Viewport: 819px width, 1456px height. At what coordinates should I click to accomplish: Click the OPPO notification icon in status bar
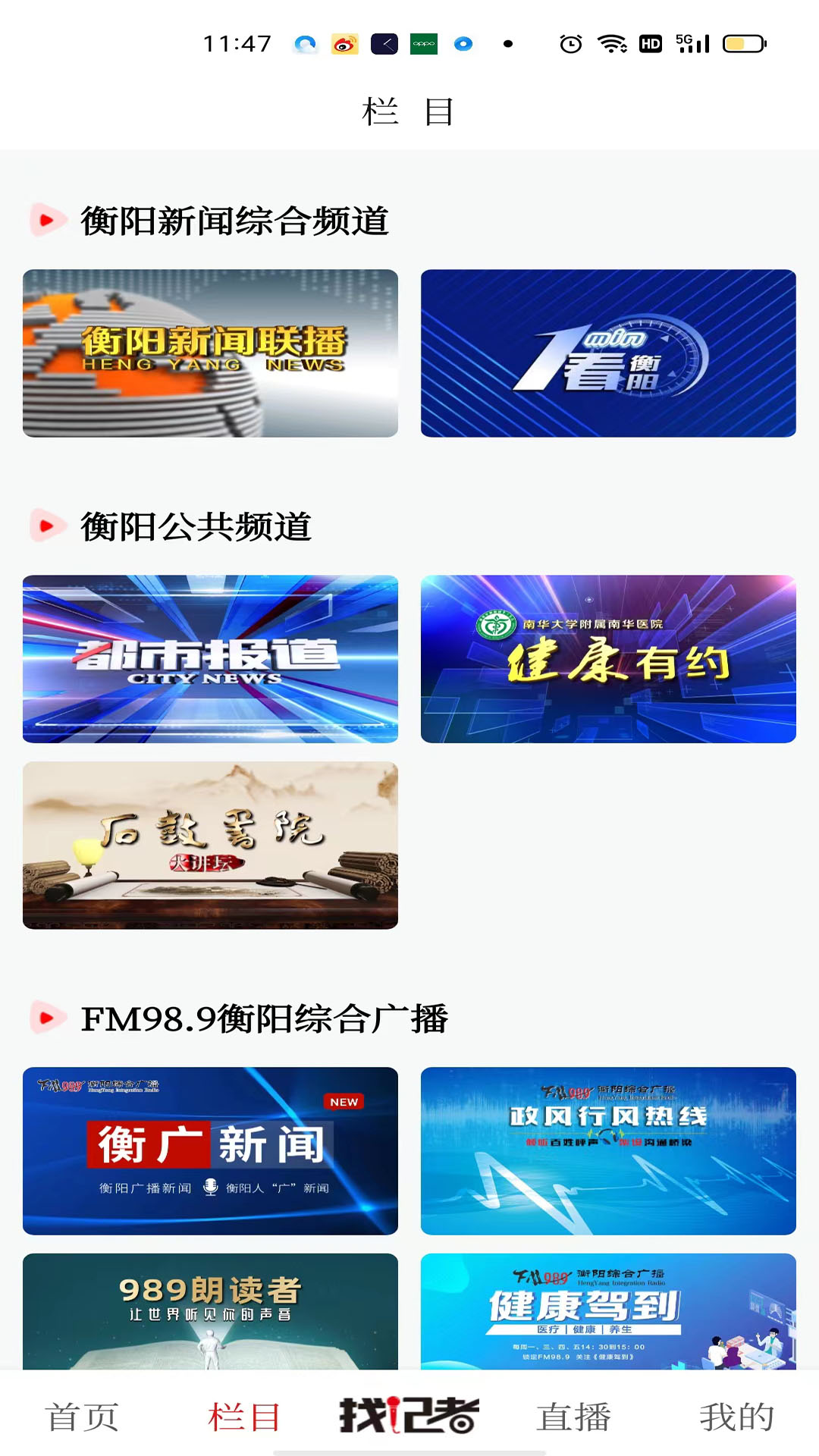tap(423, 43)
